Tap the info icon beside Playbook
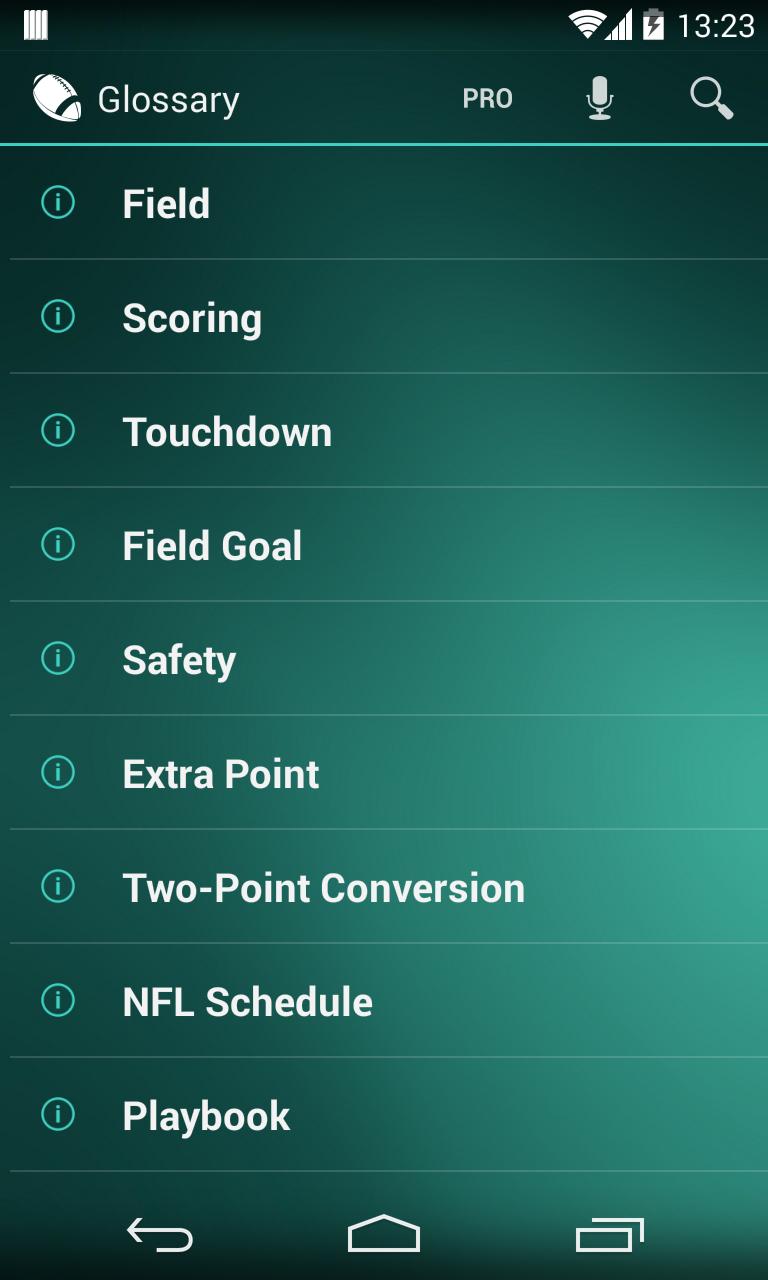The width and height of the screenshot is (768, 1280). [x=57, y=1115]
